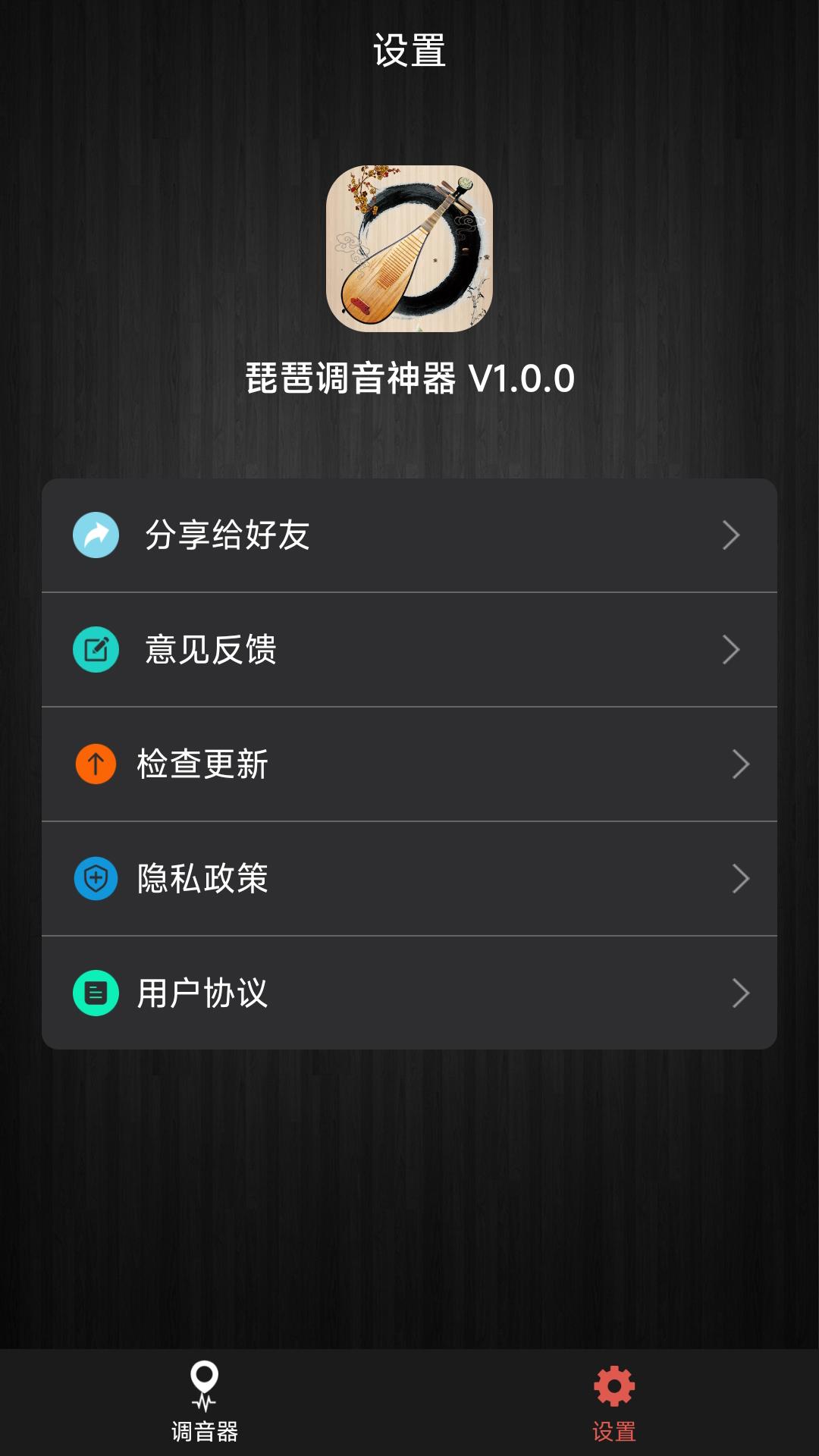Expand the 分享给好友 row chevron

[x=734, y=535]
